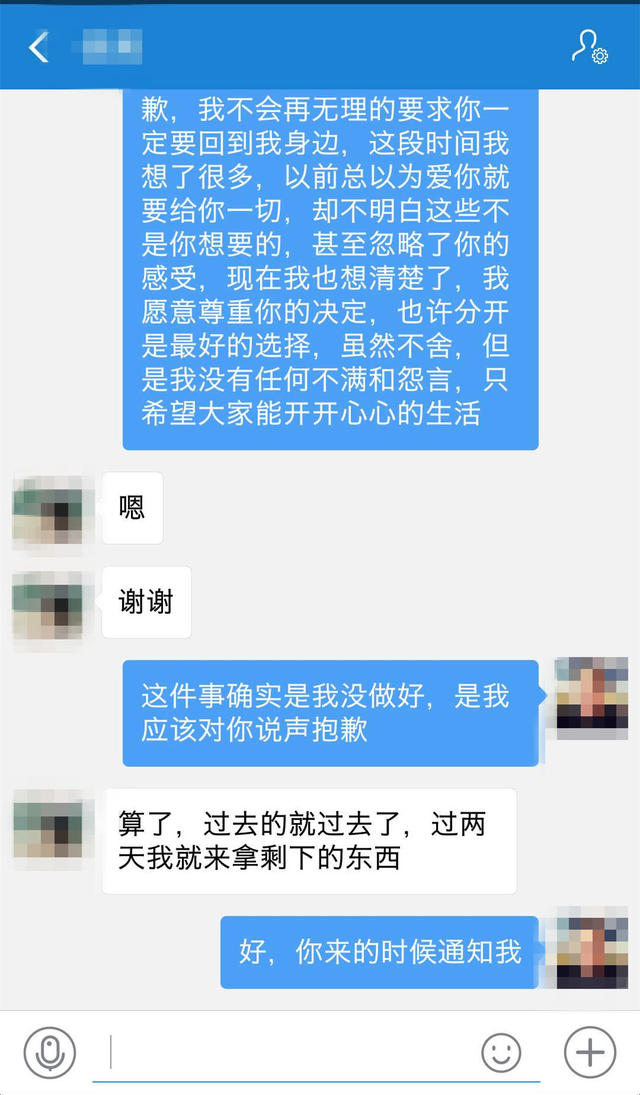
Task: Open my avatar beside 这件事确实是我没做好
Action: click(591, 697)
